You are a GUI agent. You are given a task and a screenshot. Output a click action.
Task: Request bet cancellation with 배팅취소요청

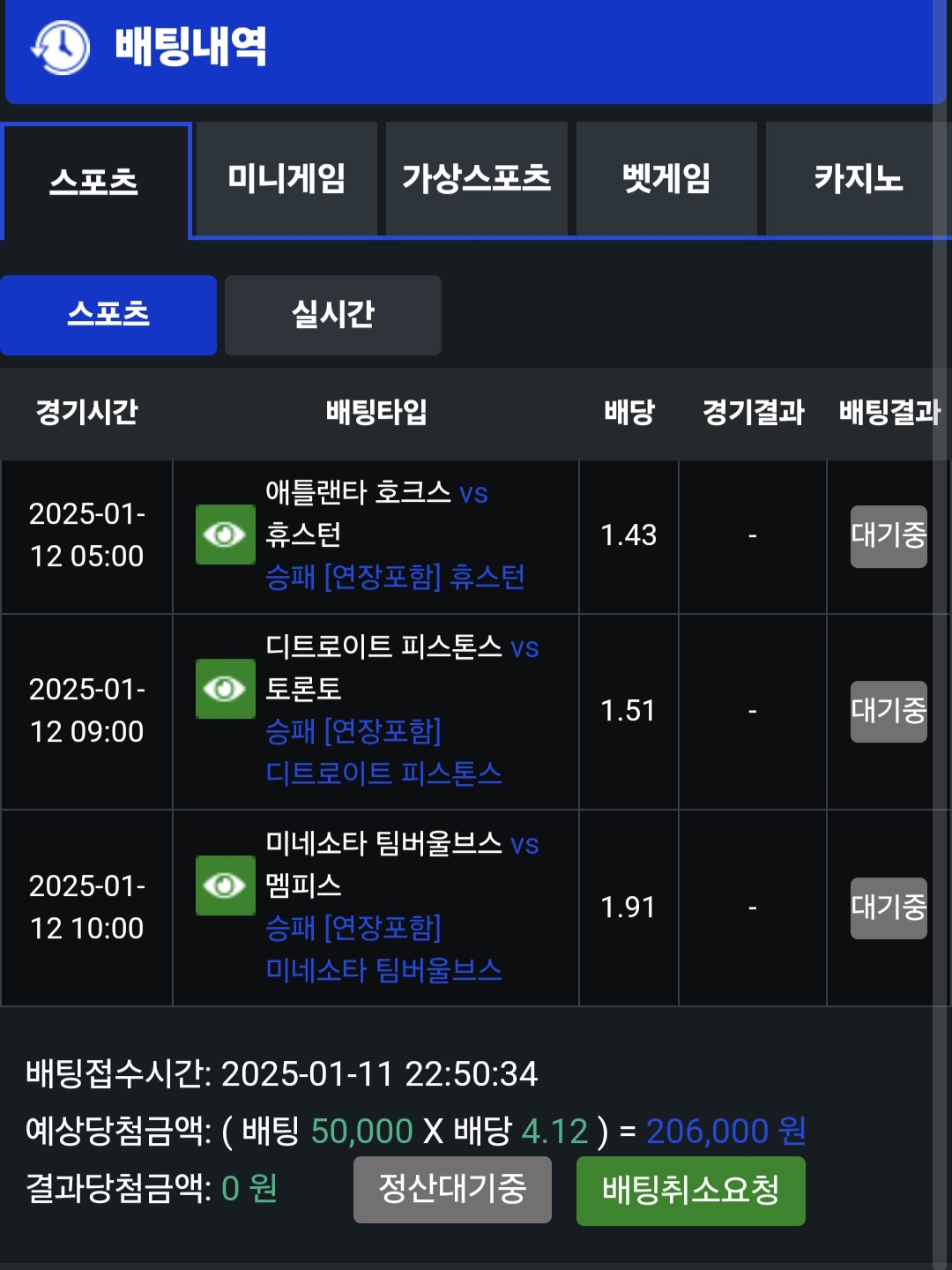pyautogui.click(x=690, y=1191)
